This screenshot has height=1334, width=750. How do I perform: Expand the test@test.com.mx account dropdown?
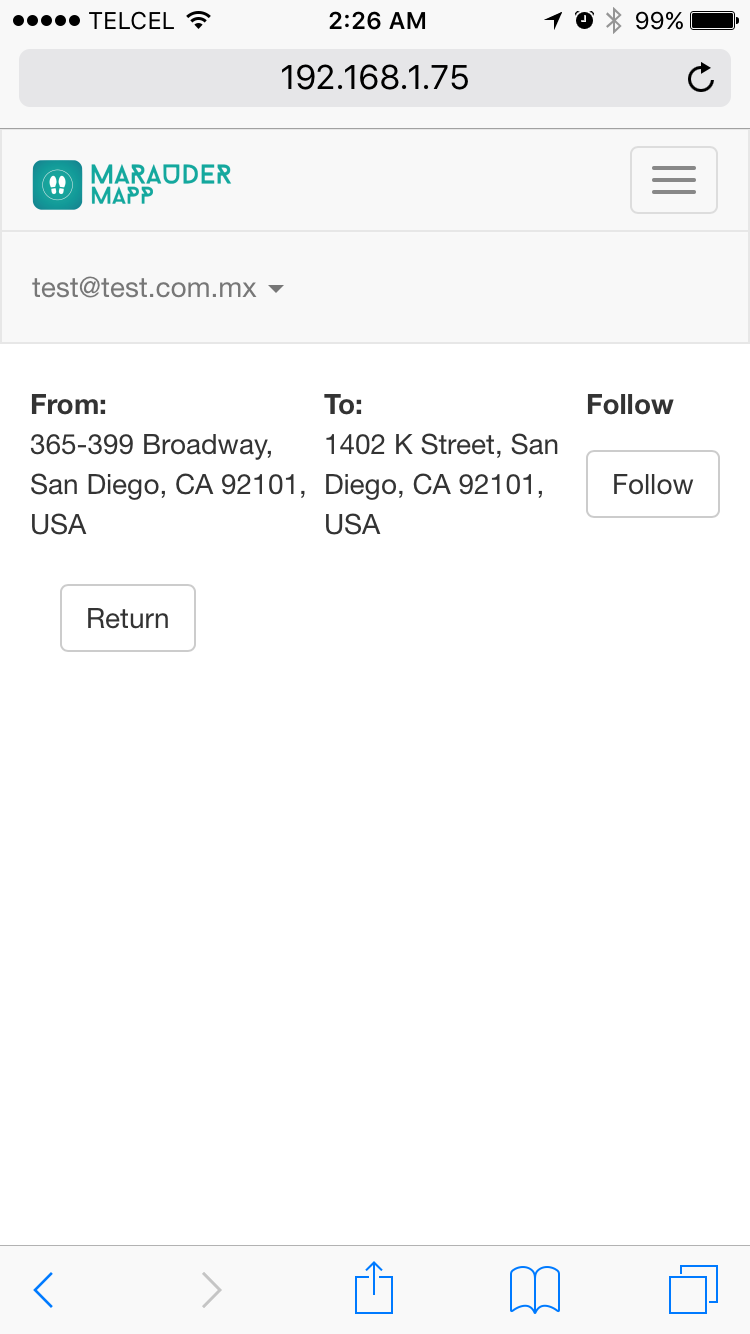[158, 289]
